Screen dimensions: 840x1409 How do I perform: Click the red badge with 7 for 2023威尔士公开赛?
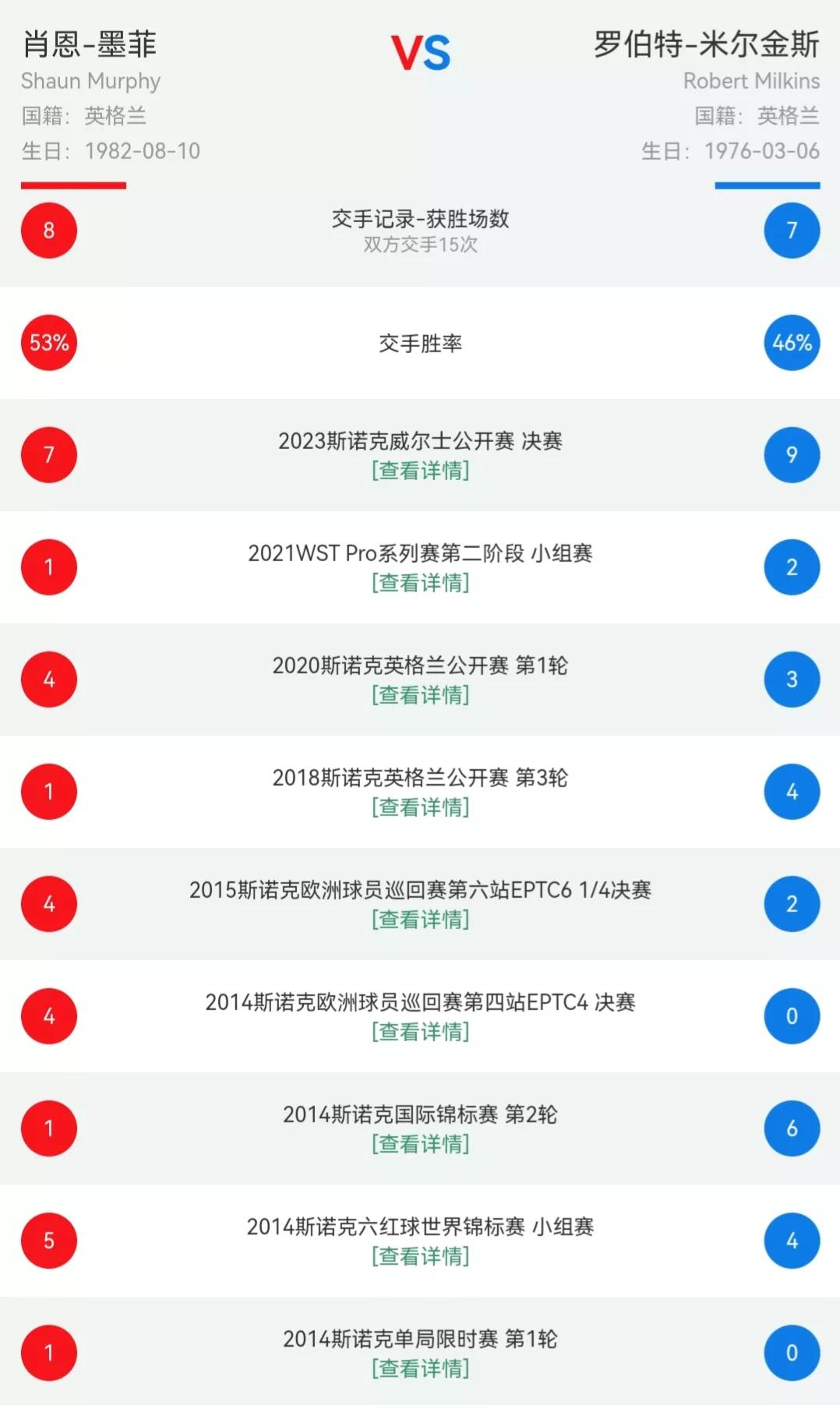[48, 455]
